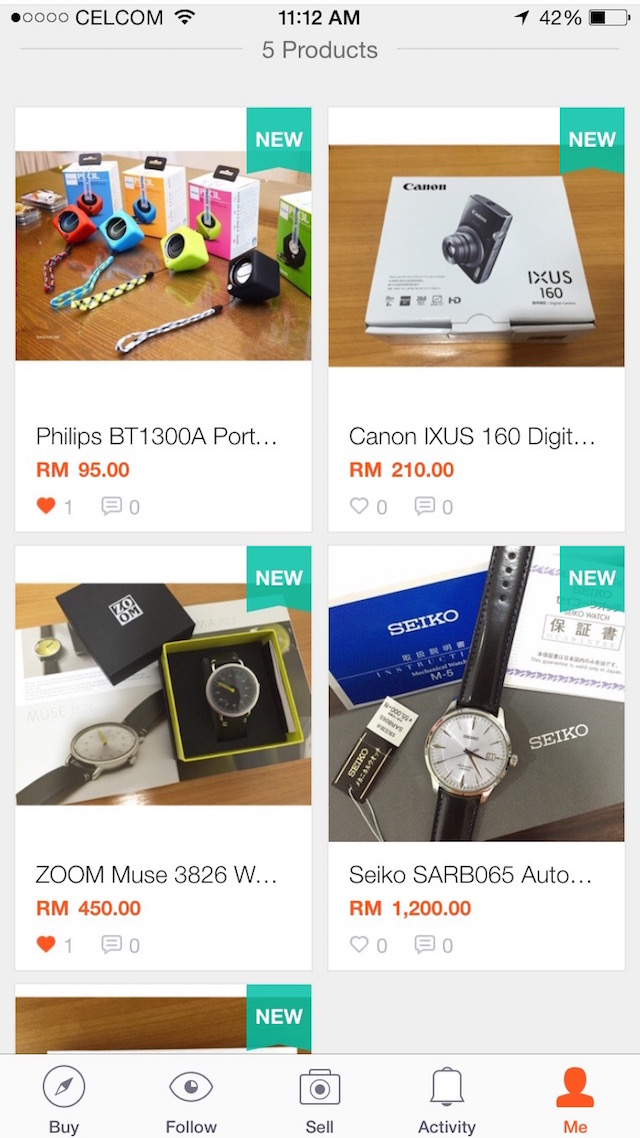This screenshot has width=640, height=1138.
Task: Unlike the ZOOM Muse 3826 listing
Action: click(x=46, y=944)
